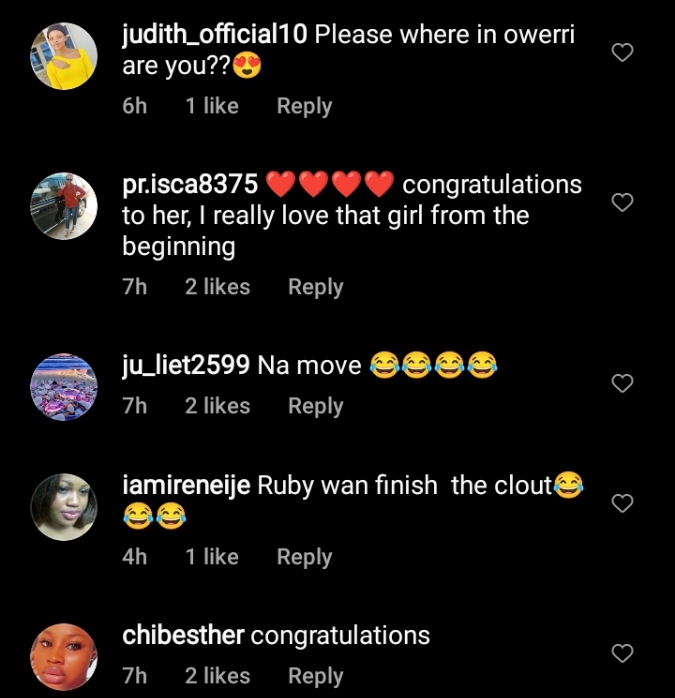
Task: Visit iamireneije's profile from username
Action: pos(186,486)
